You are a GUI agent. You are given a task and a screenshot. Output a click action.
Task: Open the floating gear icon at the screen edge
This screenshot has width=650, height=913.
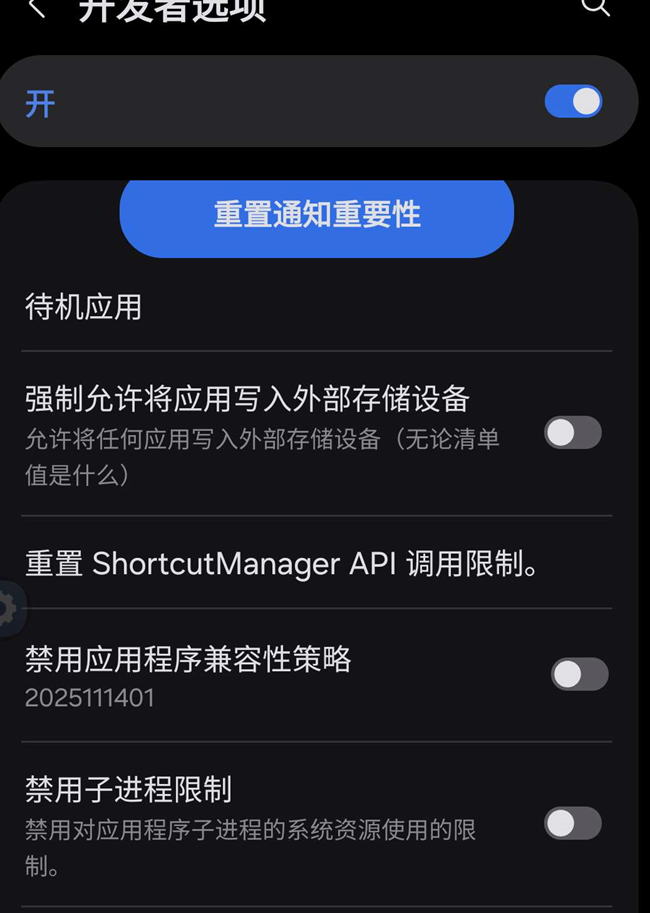point(8,609)
